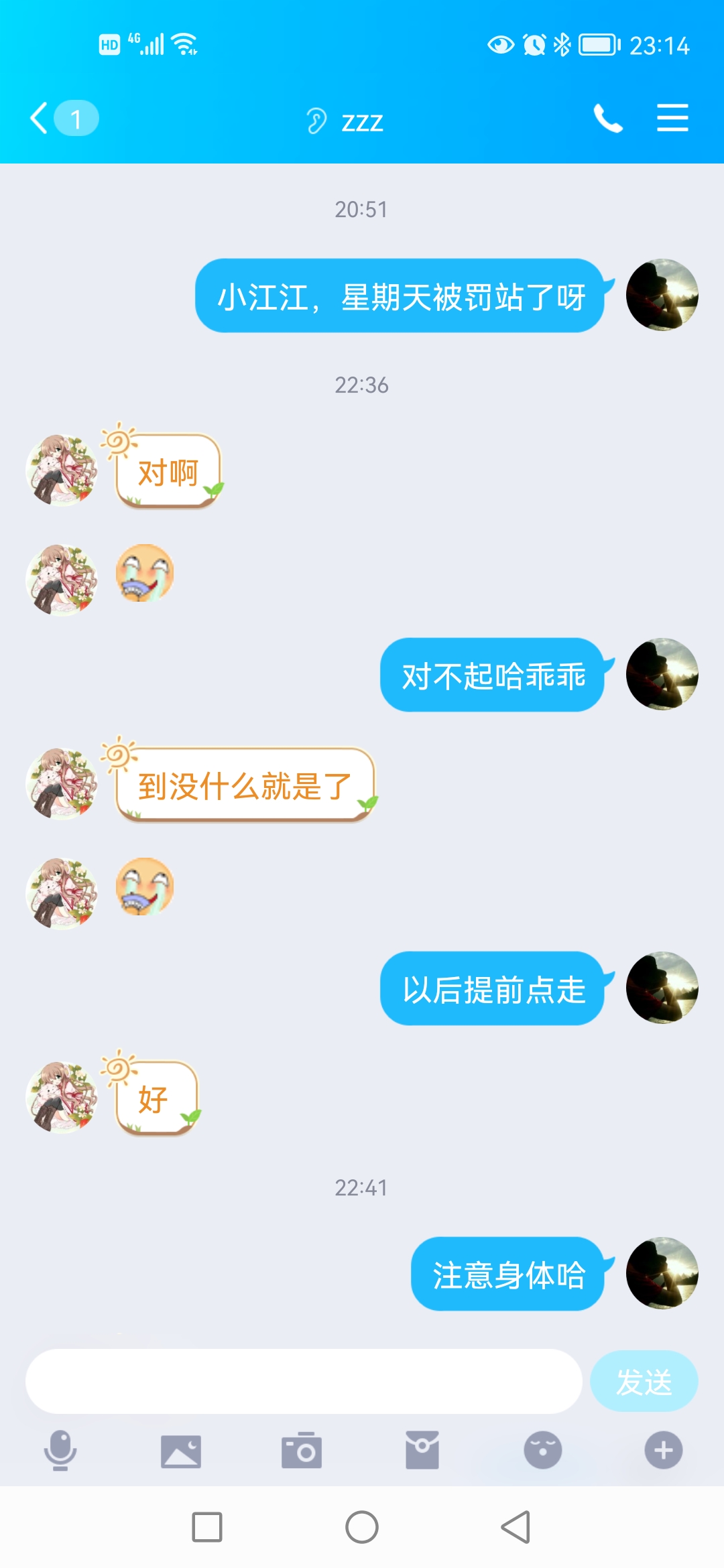Image resolution: width=724 pixels, height=1568 pixels.
Task: Tap the message text input field
Action: coord(303,1381)
